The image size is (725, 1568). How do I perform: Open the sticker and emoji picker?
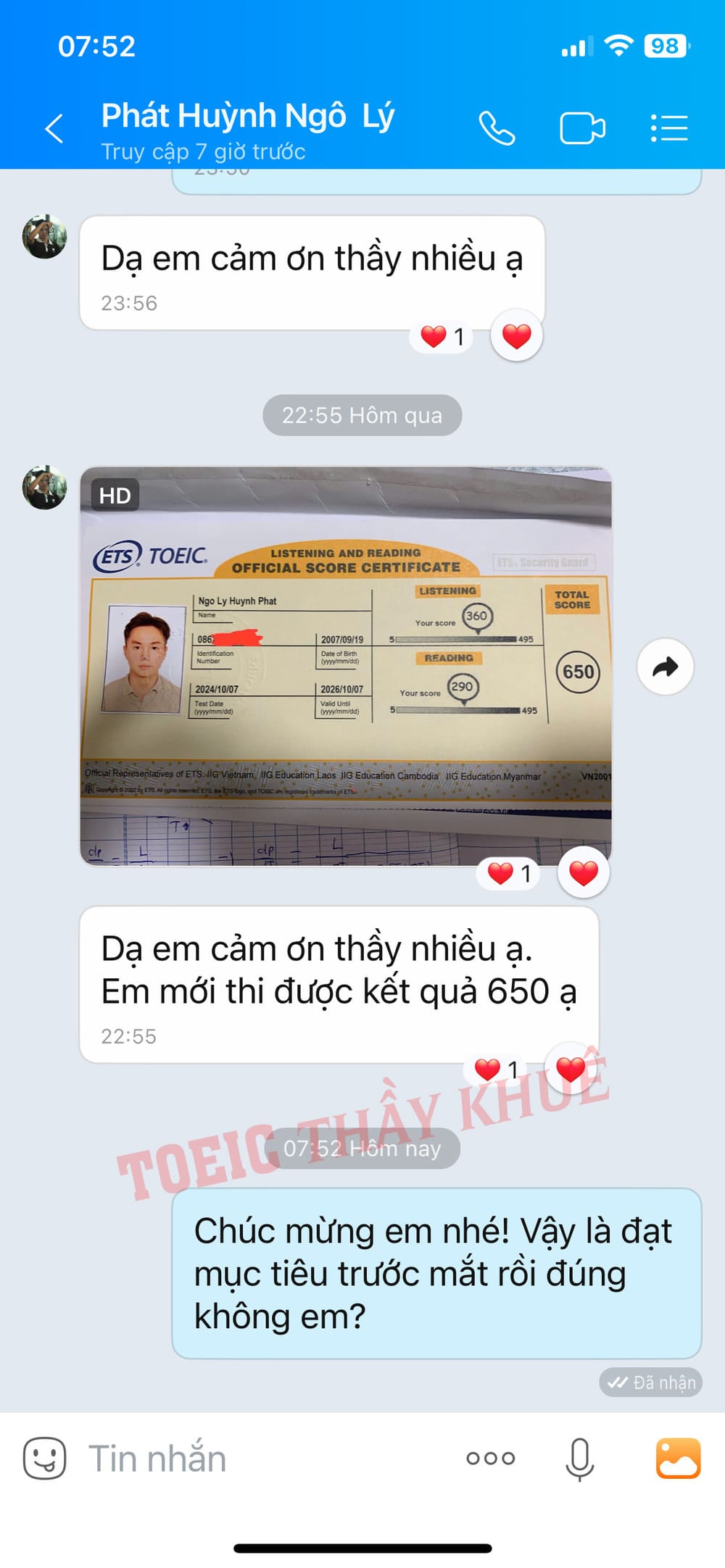tap(44, 1458)
